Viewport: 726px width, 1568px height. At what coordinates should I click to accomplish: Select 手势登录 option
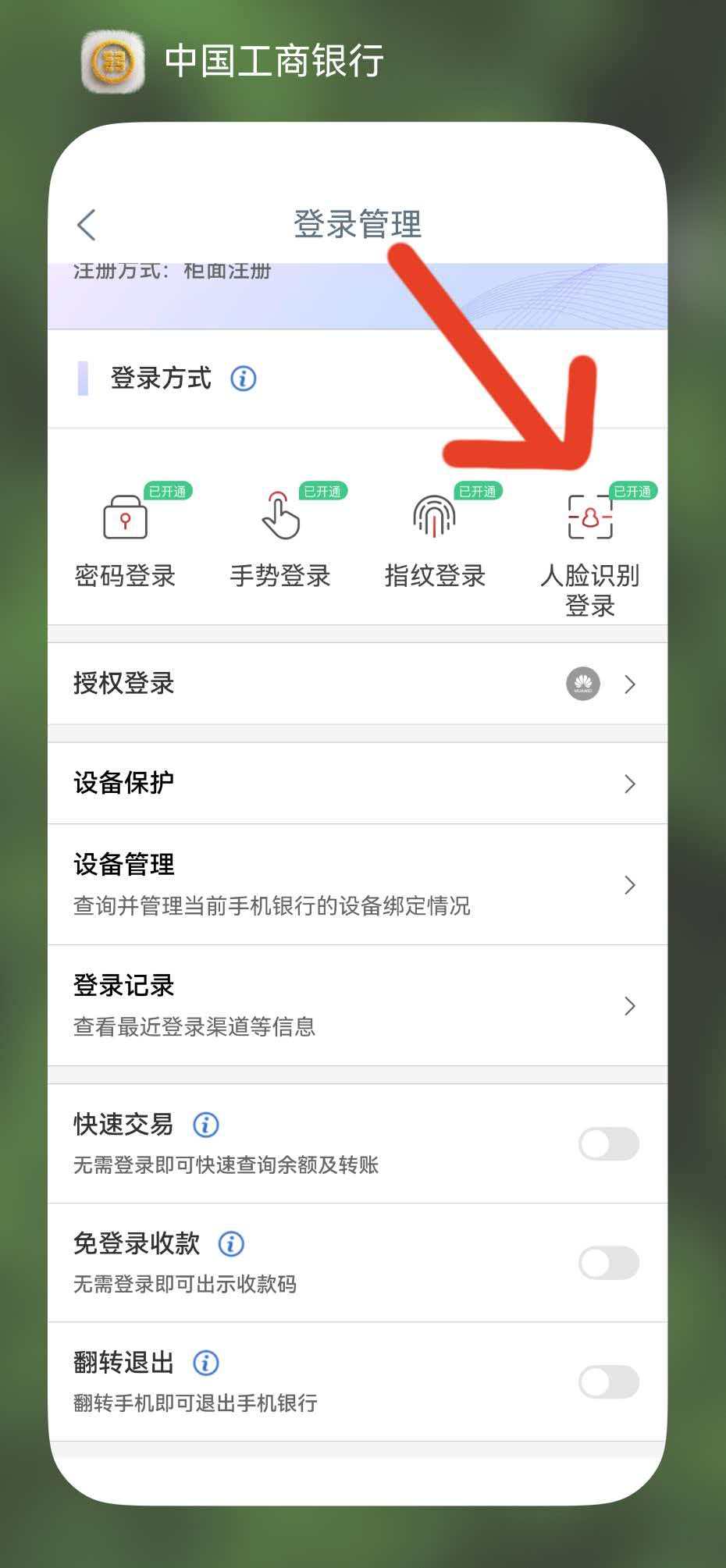(280, 539)
